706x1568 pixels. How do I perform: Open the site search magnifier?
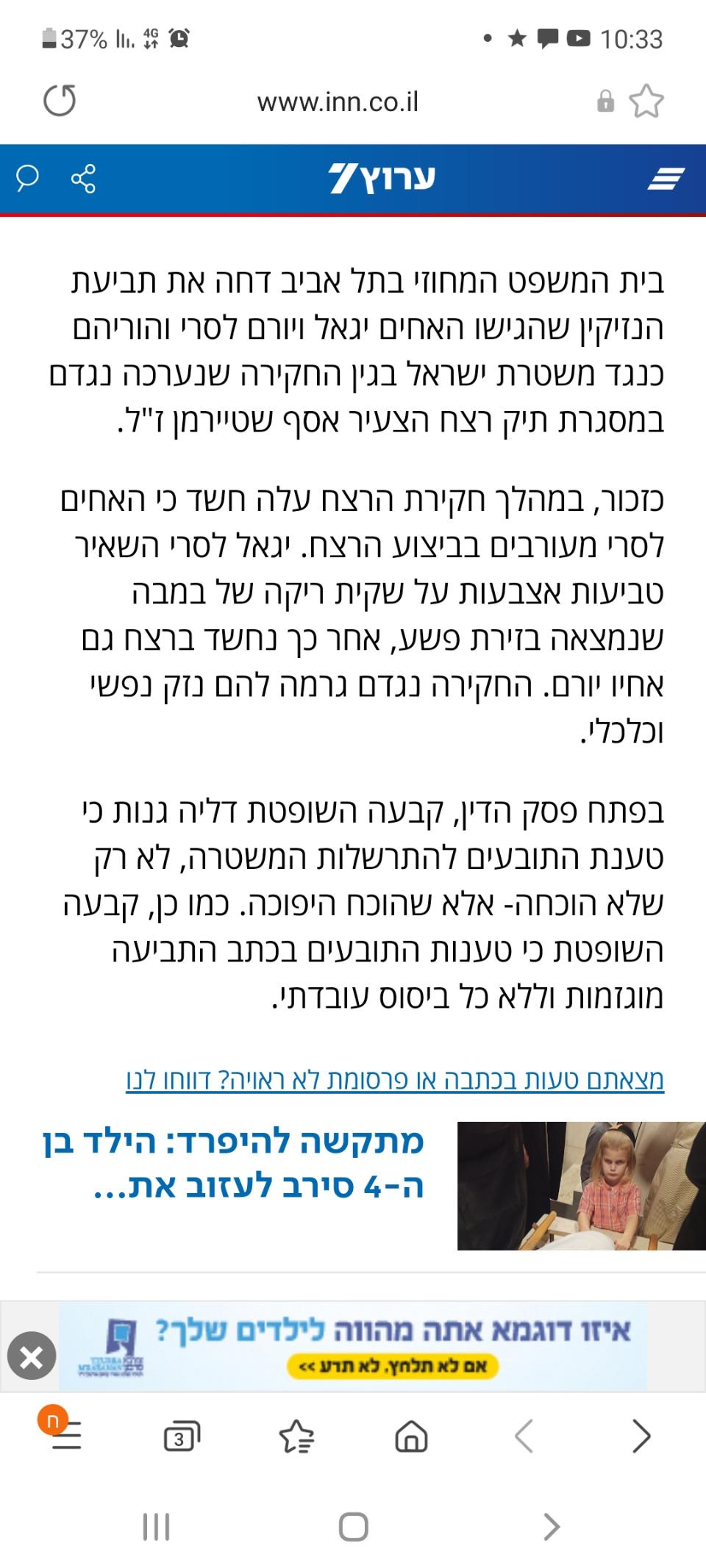coord(27,179)
